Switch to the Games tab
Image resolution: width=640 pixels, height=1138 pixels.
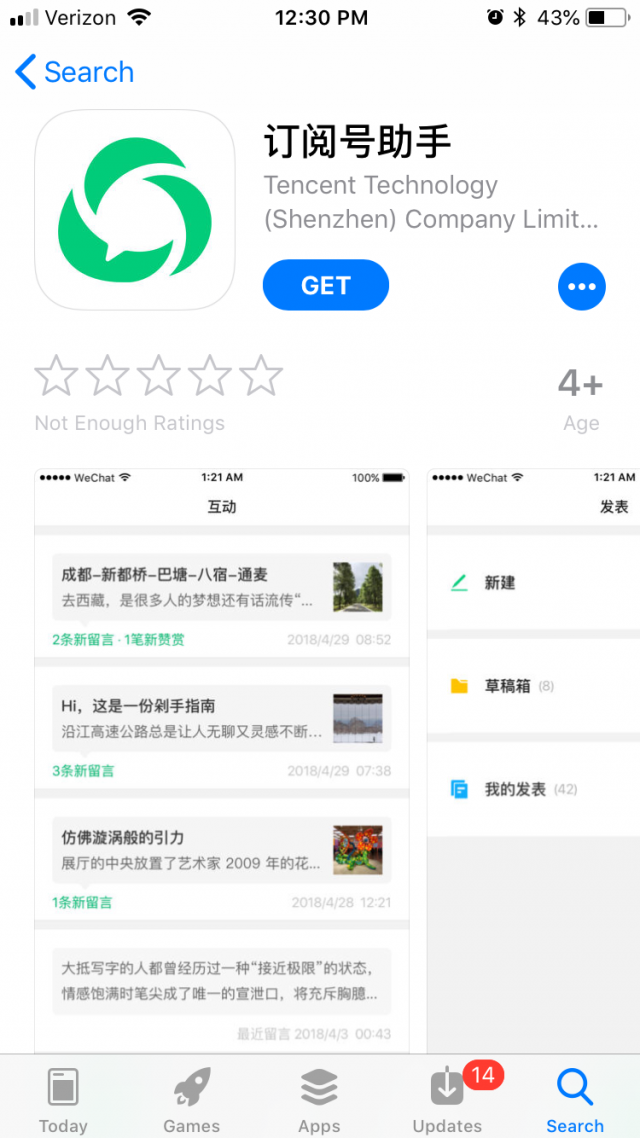click(191, 1098)
